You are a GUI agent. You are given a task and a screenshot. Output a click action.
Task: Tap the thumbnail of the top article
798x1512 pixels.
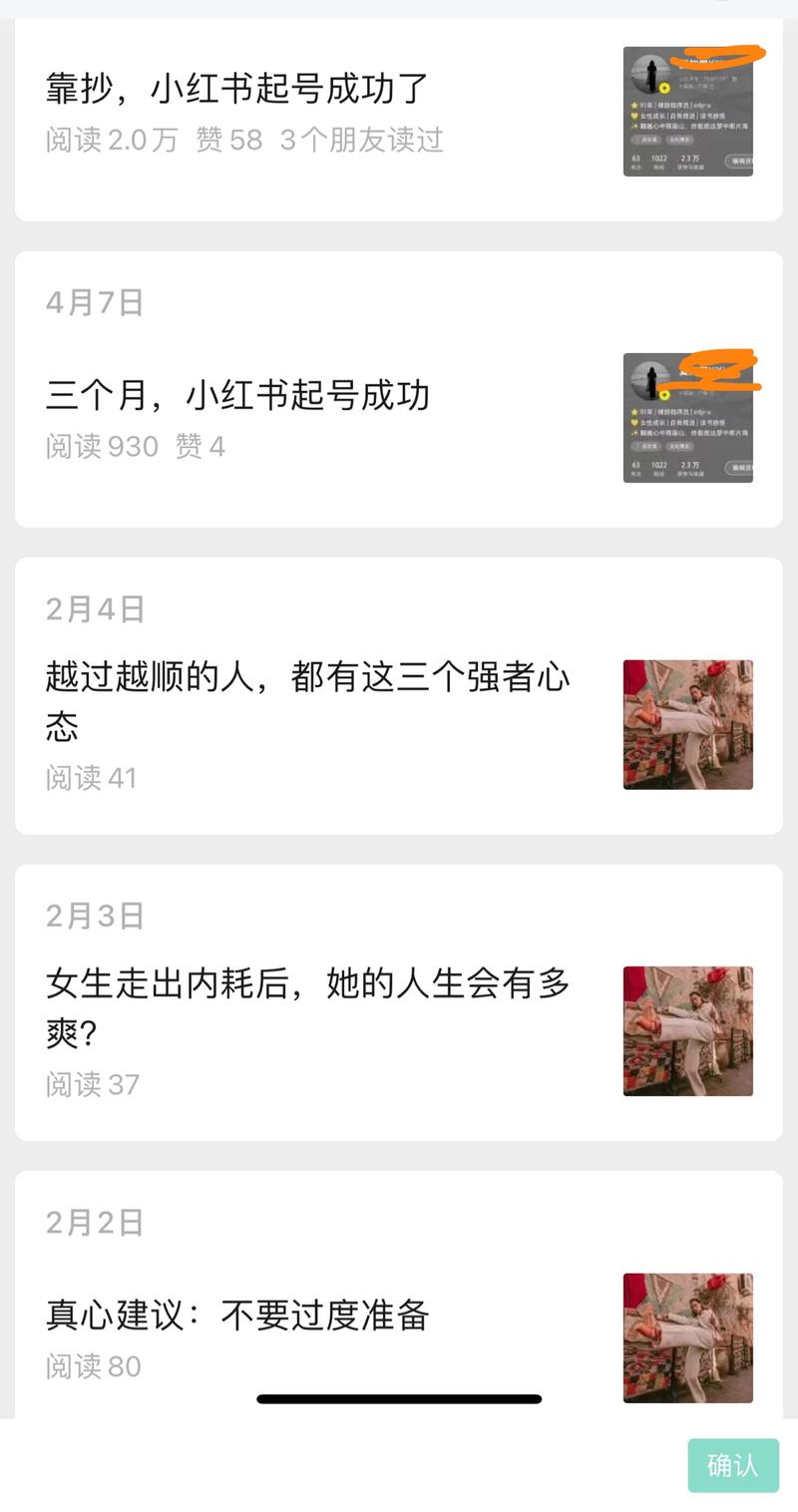pyautogui.click(x=688, y=113)
